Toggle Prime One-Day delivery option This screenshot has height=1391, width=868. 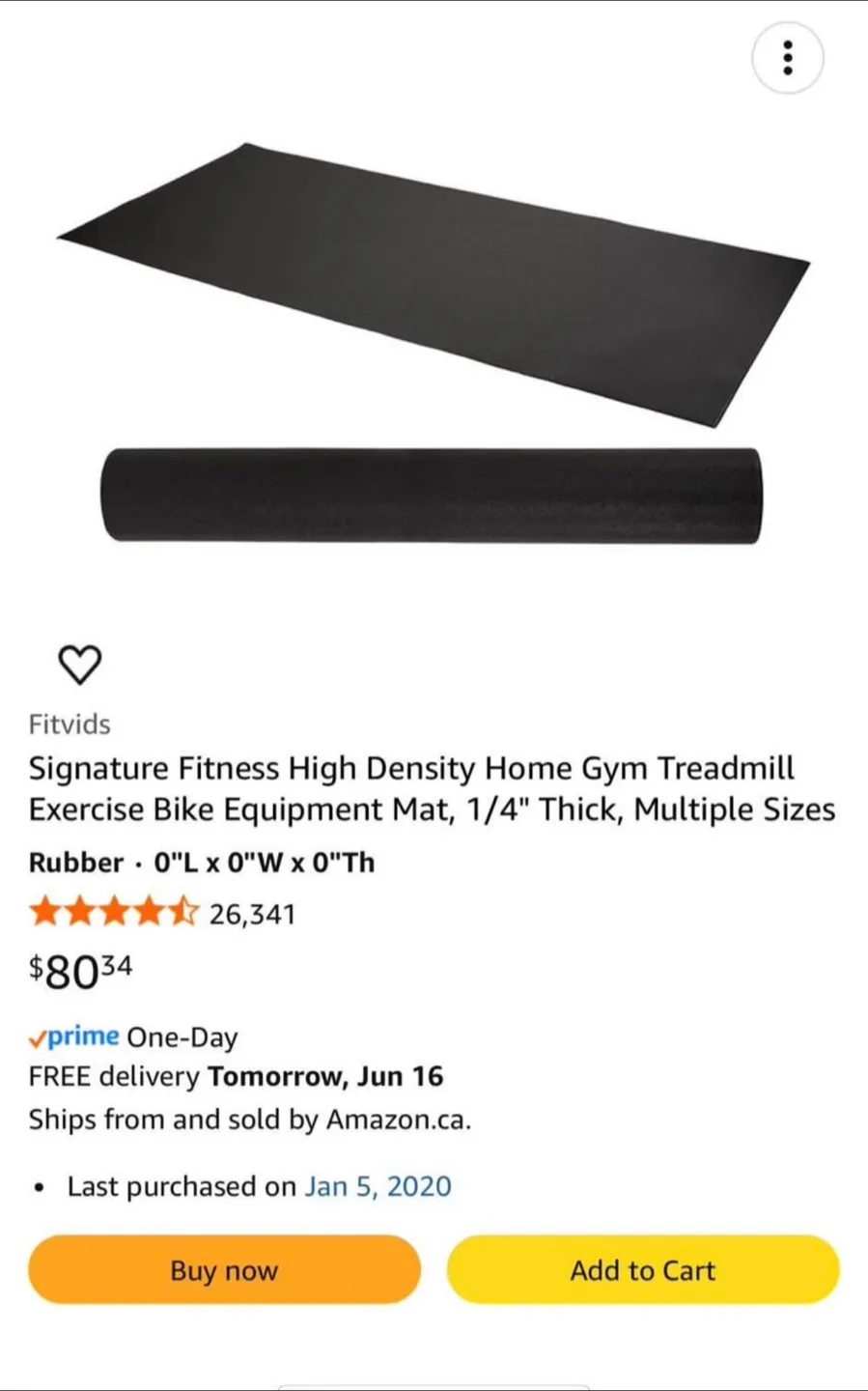[x=132, y=1036]
